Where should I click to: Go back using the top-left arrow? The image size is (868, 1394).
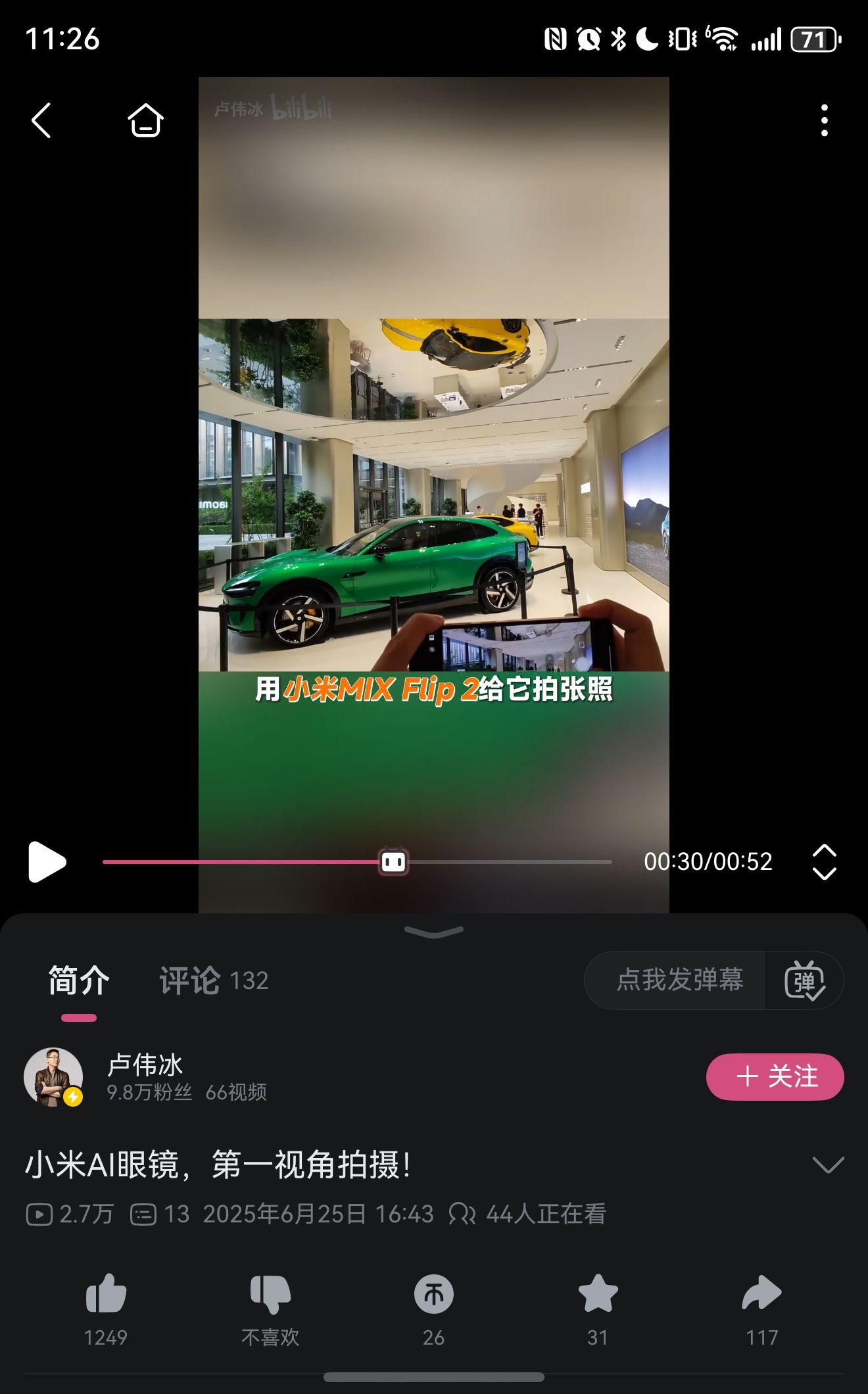pyautogui.click(x=41, y=120)
